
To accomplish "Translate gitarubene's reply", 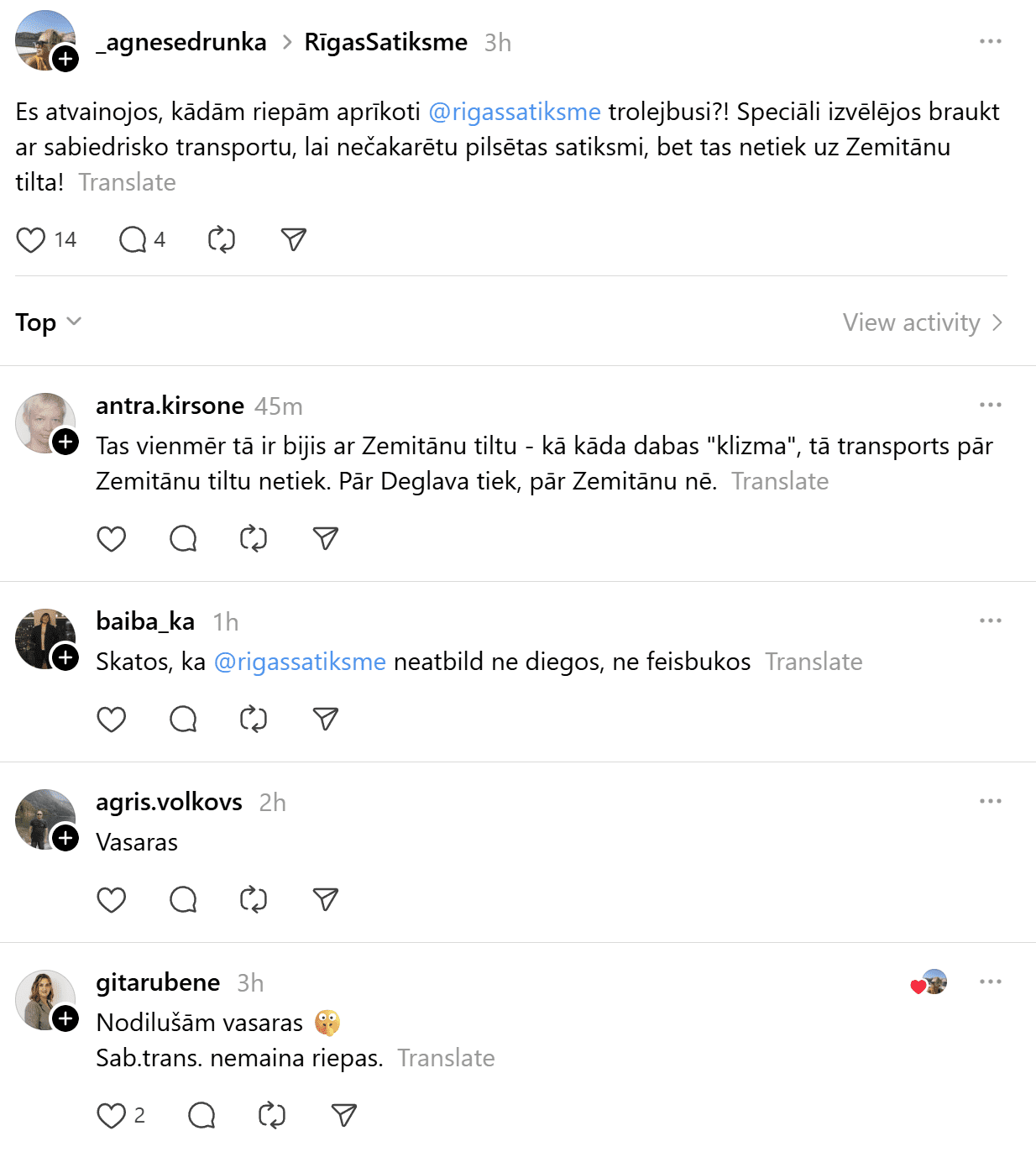I will point(446,1058).
